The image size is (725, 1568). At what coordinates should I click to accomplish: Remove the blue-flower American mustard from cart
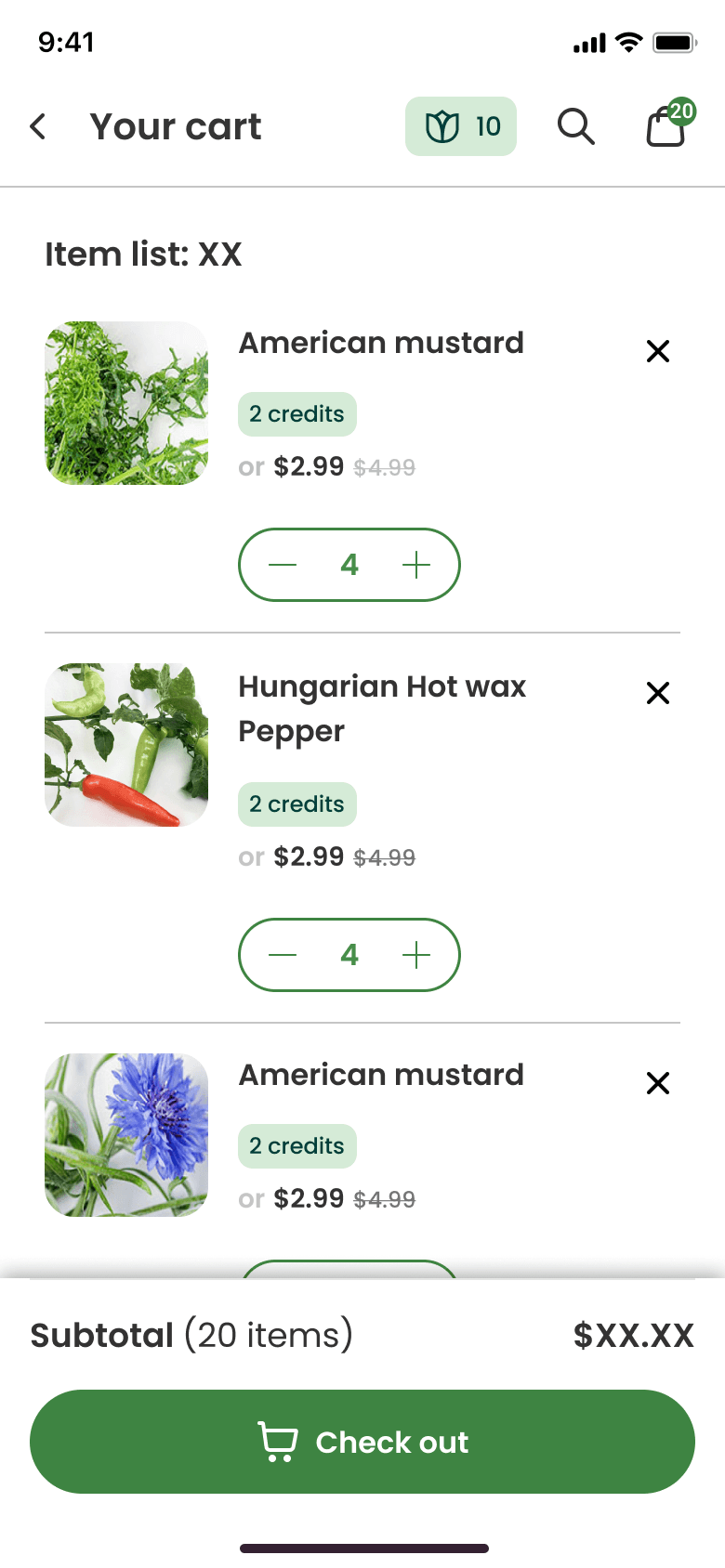coord(658,1083)
